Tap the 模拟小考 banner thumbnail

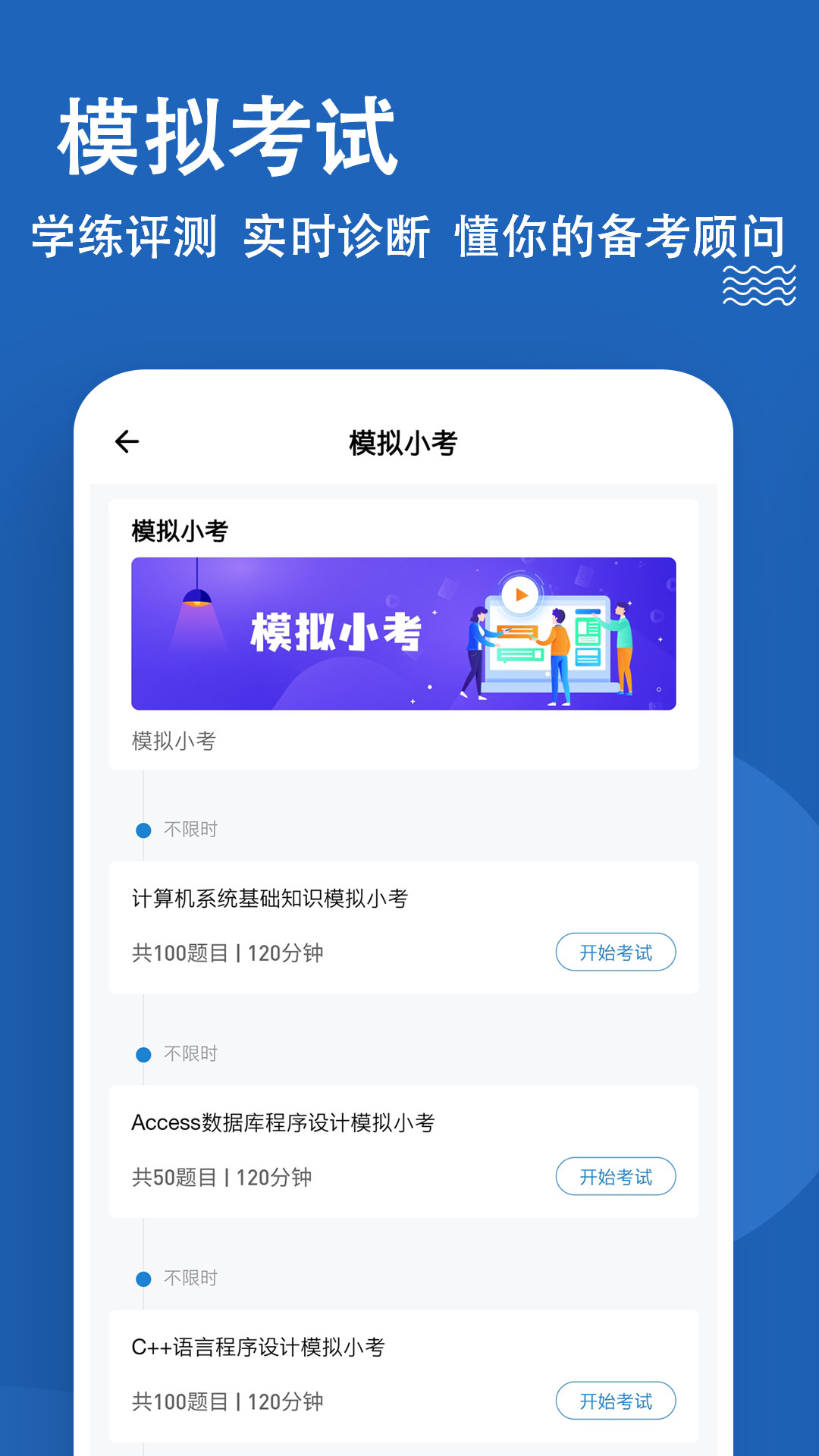pos(404,631)
